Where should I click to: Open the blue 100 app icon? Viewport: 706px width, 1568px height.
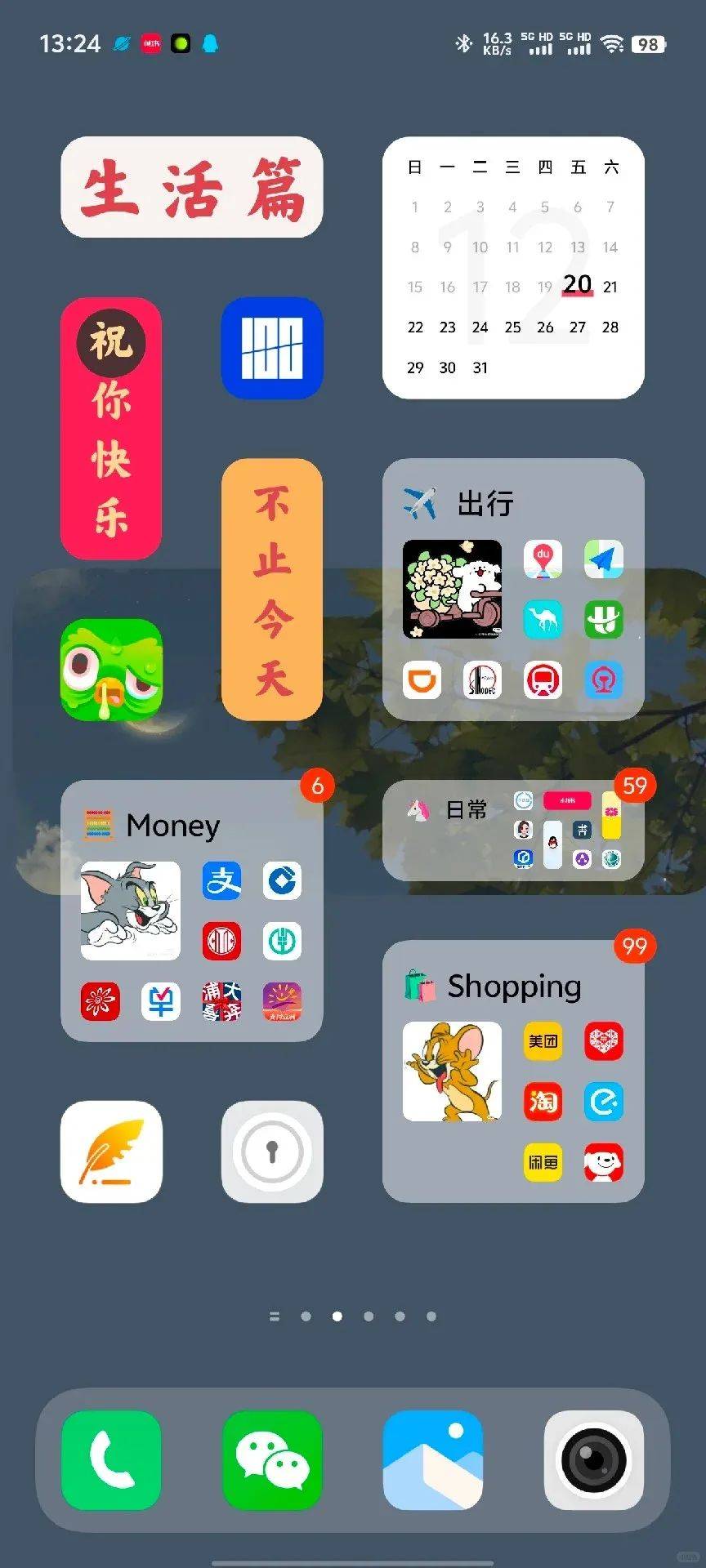click(x=272, y=348)
